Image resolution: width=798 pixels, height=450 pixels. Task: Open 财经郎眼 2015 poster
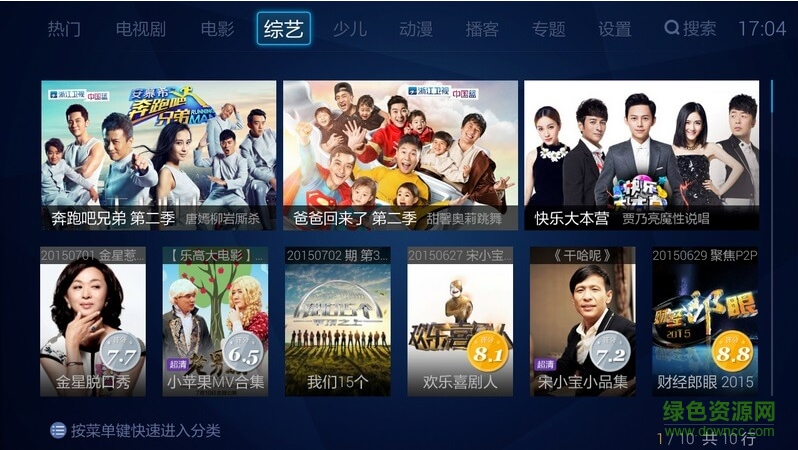(705, 320)
